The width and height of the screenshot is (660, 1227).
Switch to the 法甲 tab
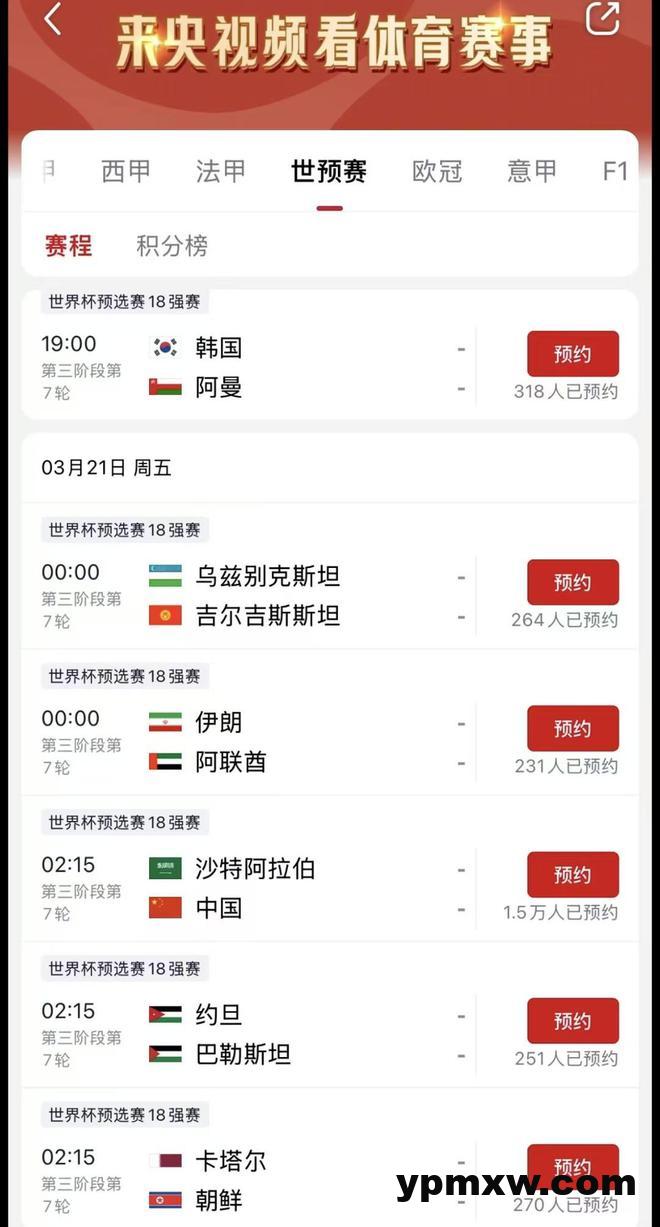coord(221,171)
